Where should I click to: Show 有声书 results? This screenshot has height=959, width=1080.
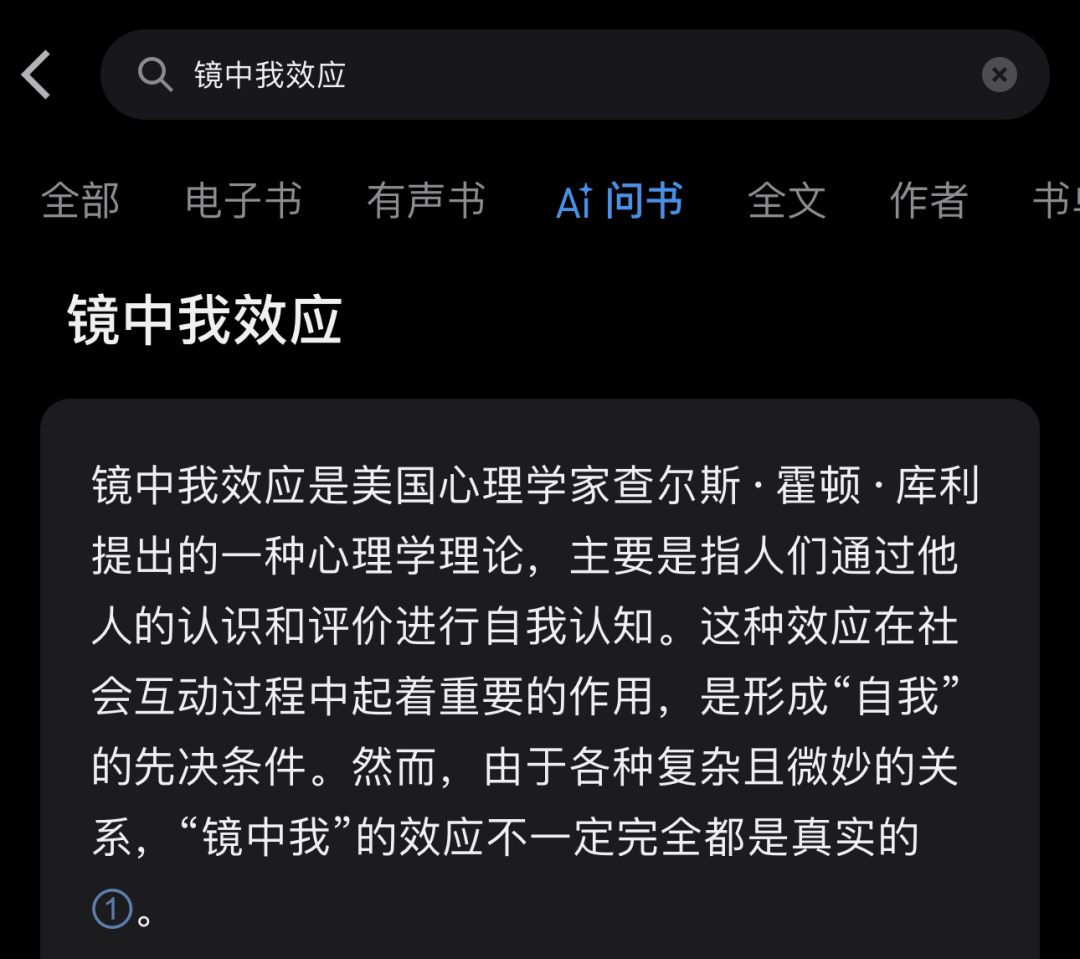(x=425, y=201)
